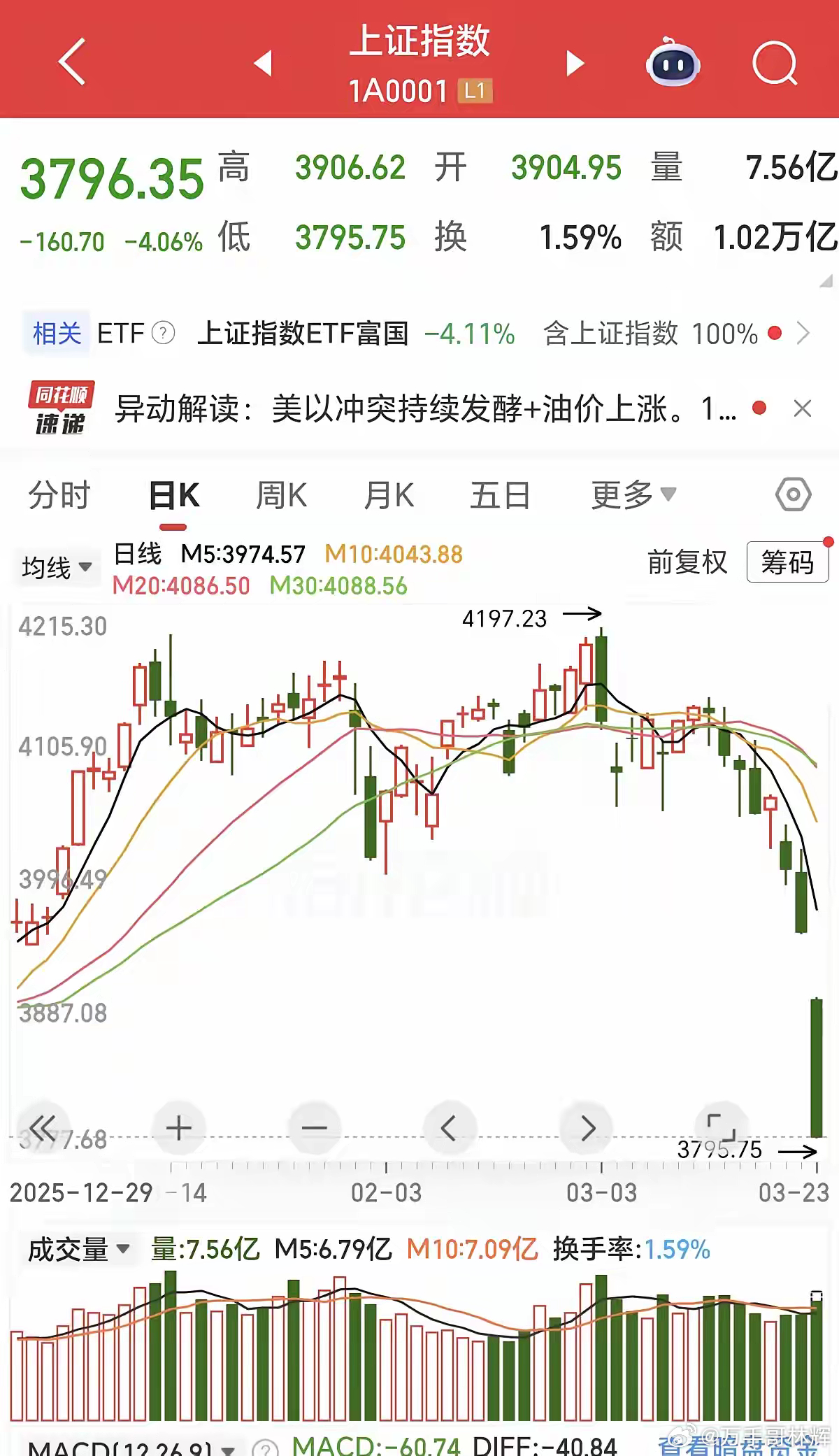Open the AI robot assistant
Image resolution: width=839 pixels, height=1456 pixels.
[x=673, y=64]
